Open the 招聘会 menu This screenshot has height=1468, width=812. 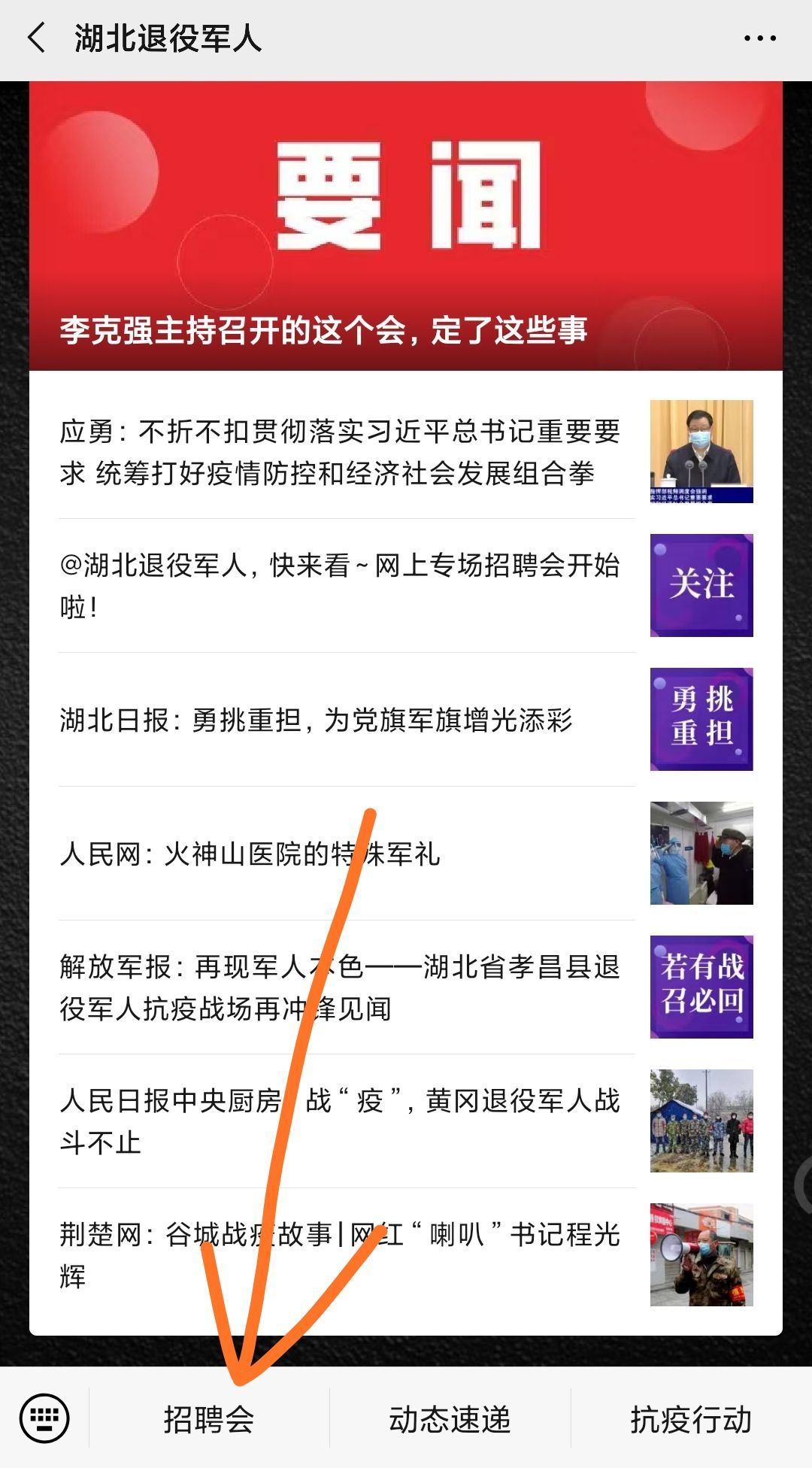209,1420
